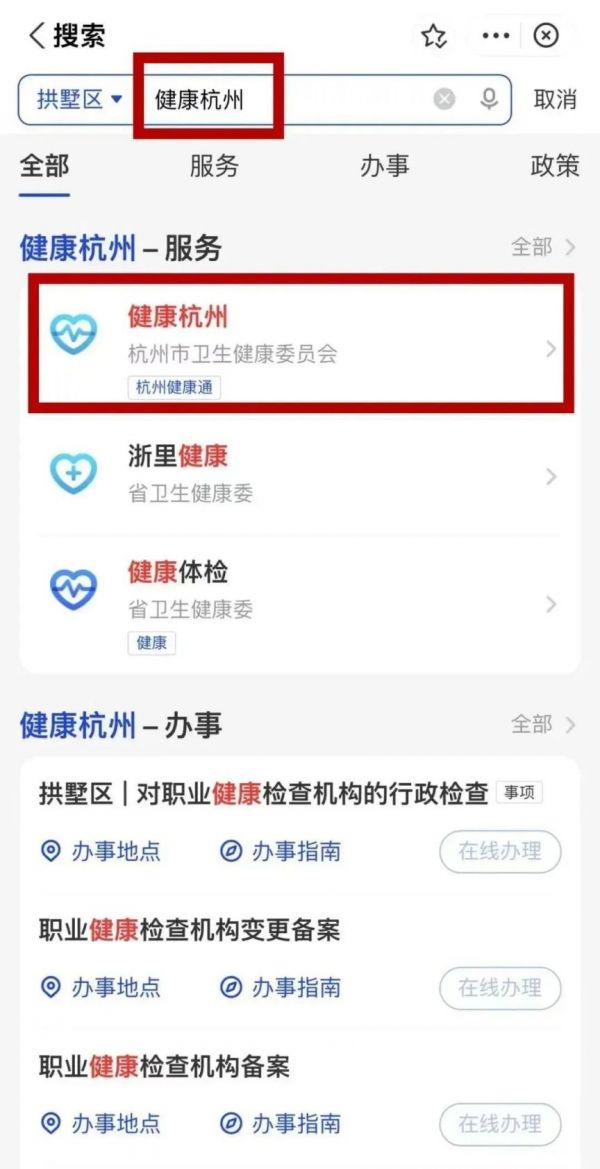
Task: Switch to the 服务 tab
Action: point(214,166)
